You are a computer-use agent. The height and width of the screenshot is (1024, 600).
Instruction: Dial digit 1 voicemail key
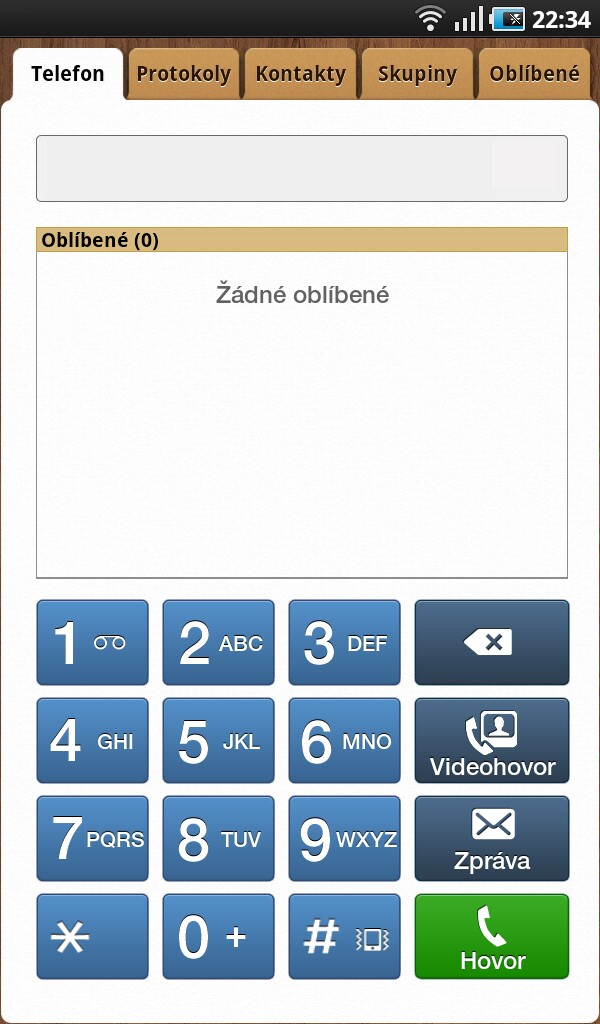(x=93, y=643)
